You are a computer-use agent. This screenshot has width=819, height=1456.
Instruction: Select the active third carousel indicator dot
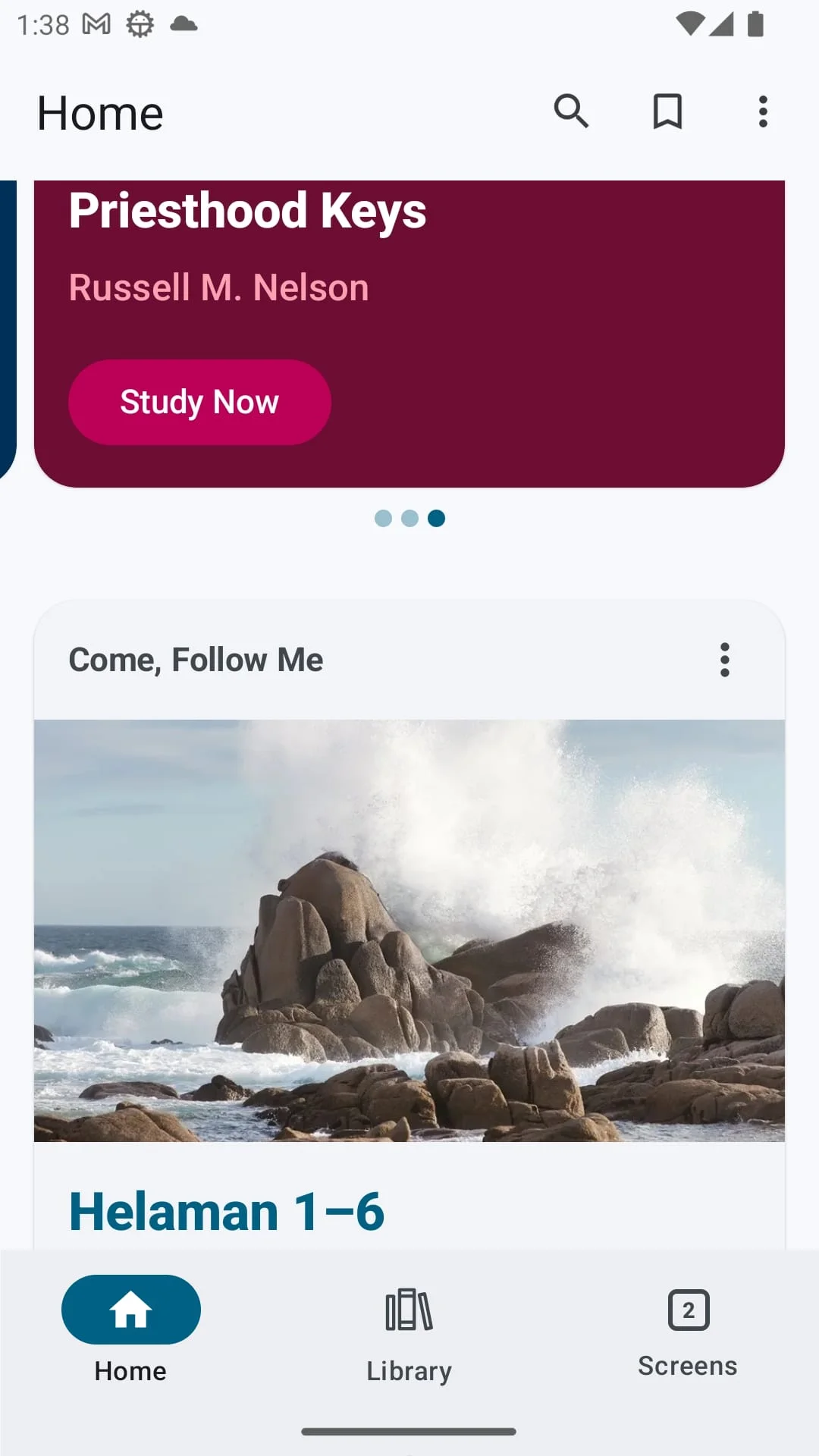pos(436,518)
